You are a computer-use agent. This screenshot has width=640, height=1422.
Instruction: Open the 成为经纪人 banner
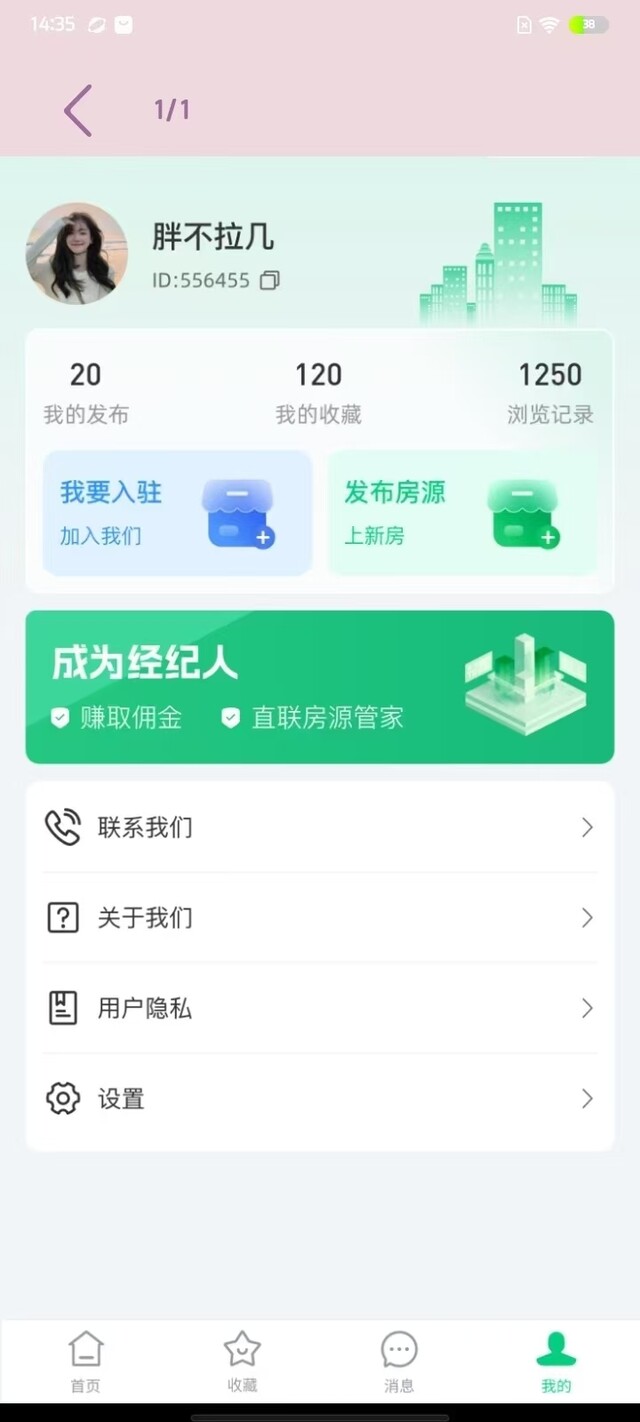[320, 687]
